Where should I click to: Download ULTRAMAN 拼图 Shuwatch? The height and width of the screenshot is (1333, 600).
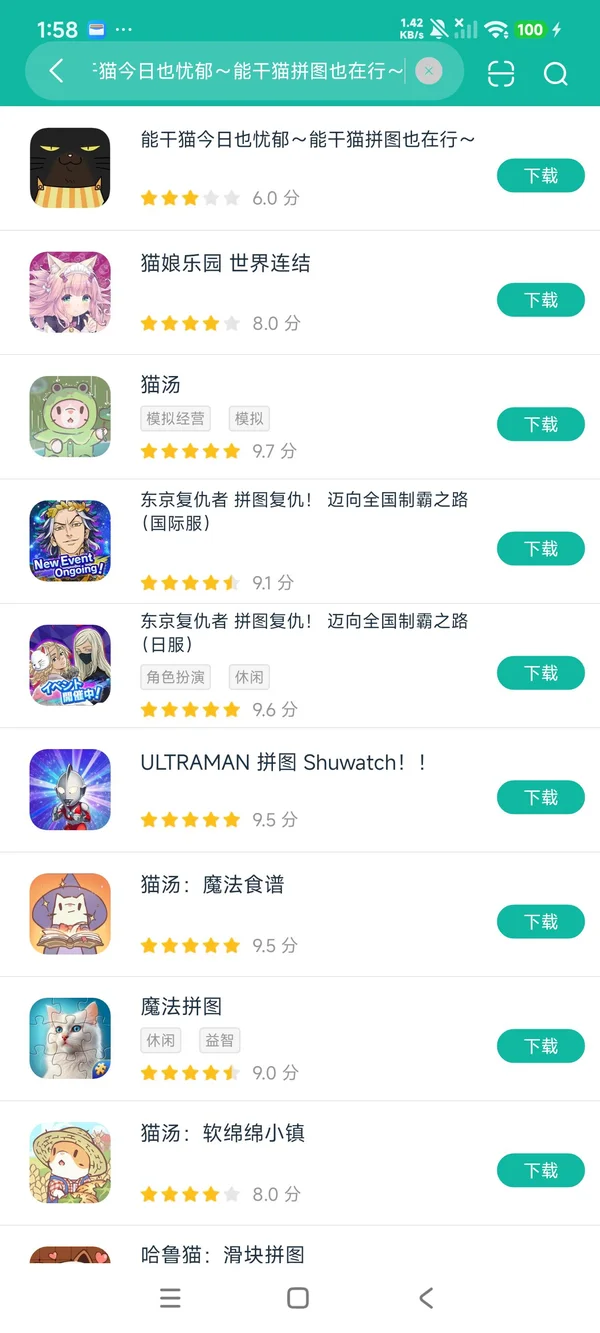point(540,797)
